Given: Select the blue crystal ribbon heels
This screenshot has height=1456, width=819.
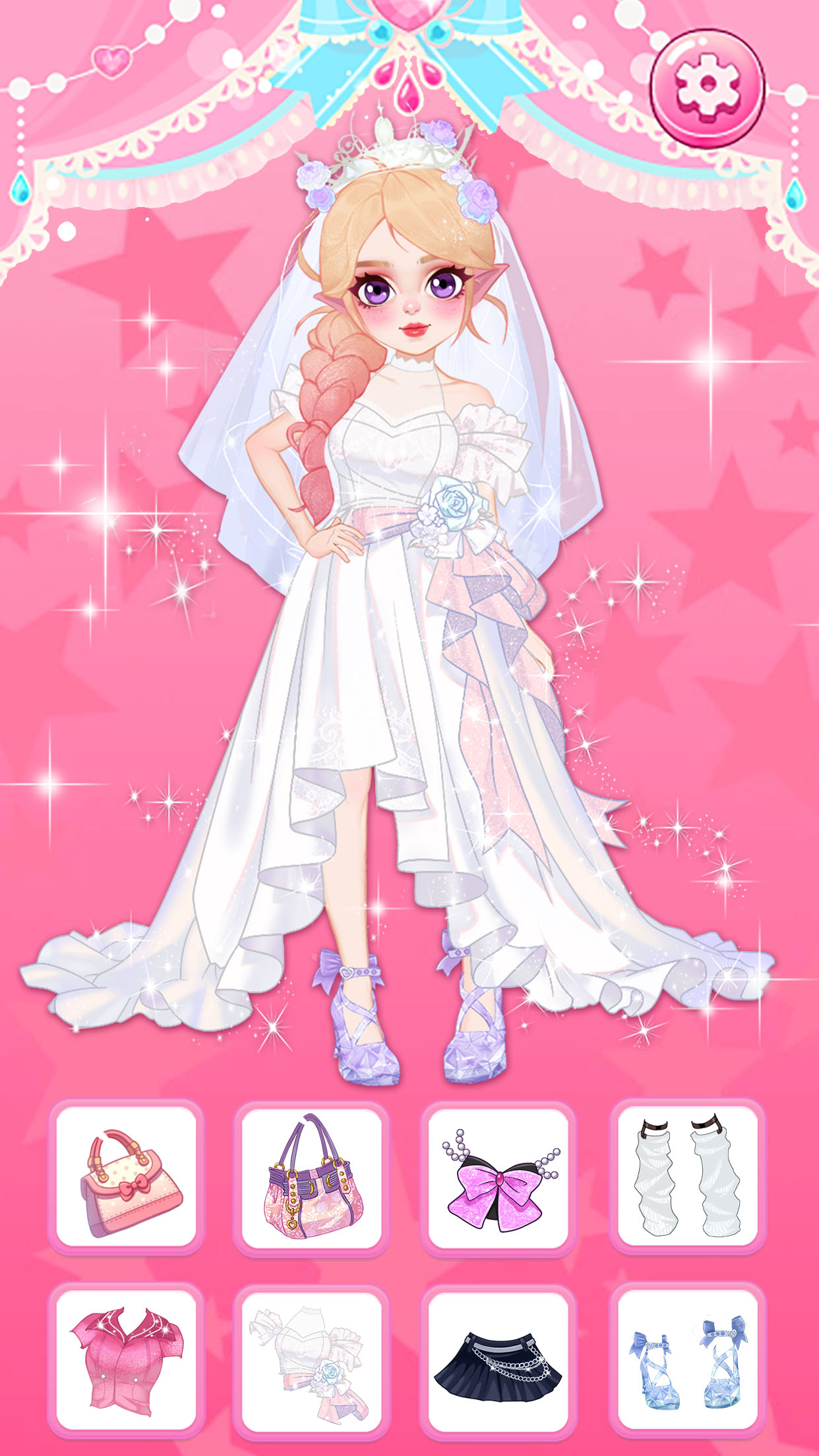Looking at the screenshot, I should point(686,1362).
